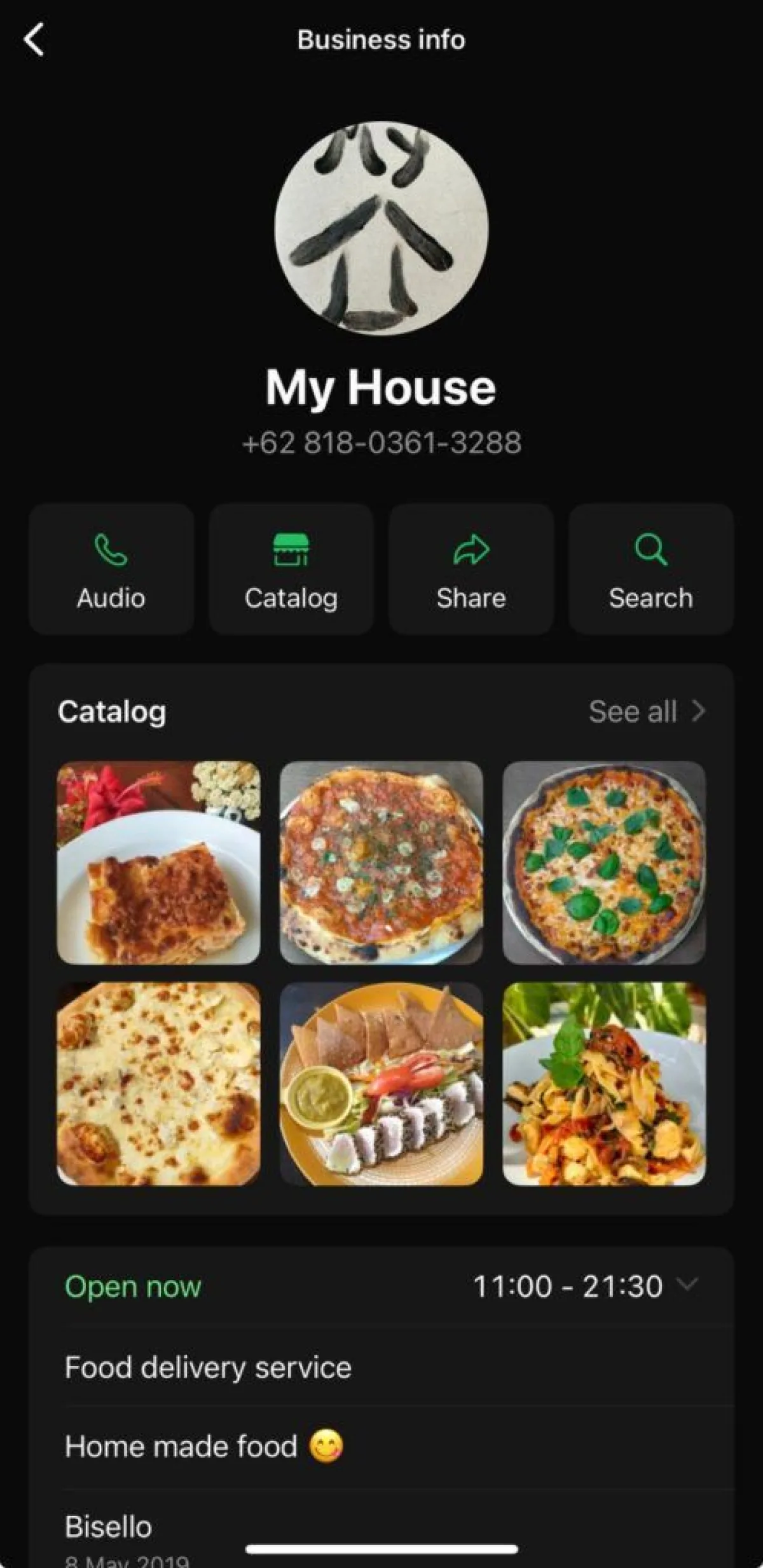This screenshot has width=763, height=1568.
Task: Tap the Bisello status update
Action: [x=108, y=1524]
